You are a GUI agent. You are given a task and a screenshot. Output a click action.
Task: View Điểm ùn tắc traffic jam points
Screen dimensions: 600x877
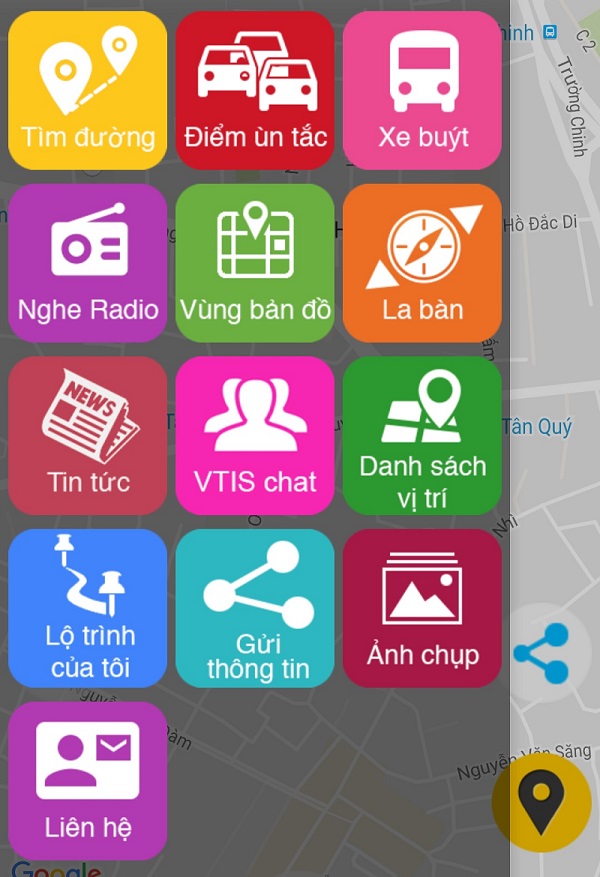[255, 90]
